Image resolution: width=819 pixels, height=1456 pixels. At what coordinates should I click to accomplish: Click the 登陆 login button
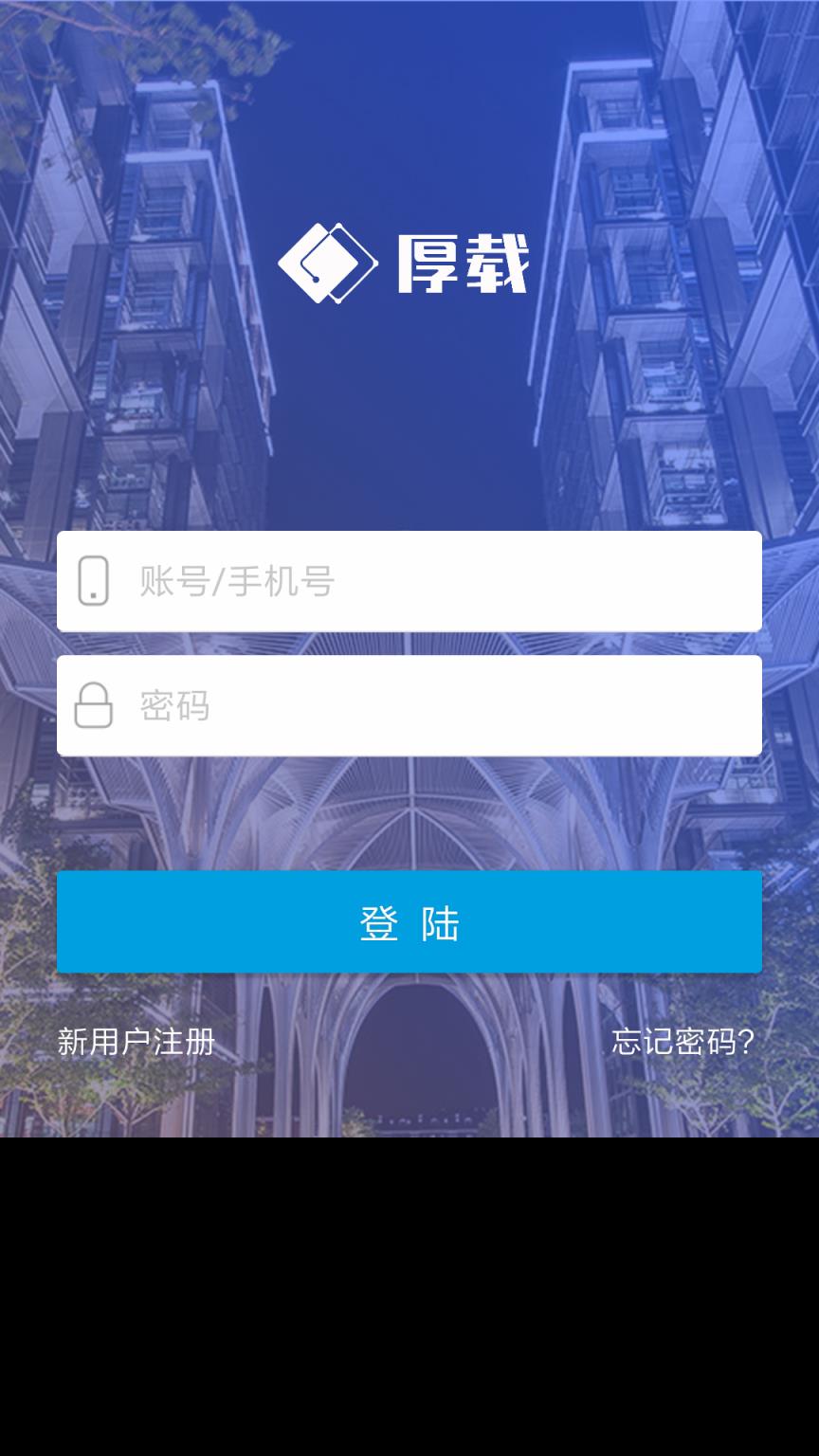point(409,921)
